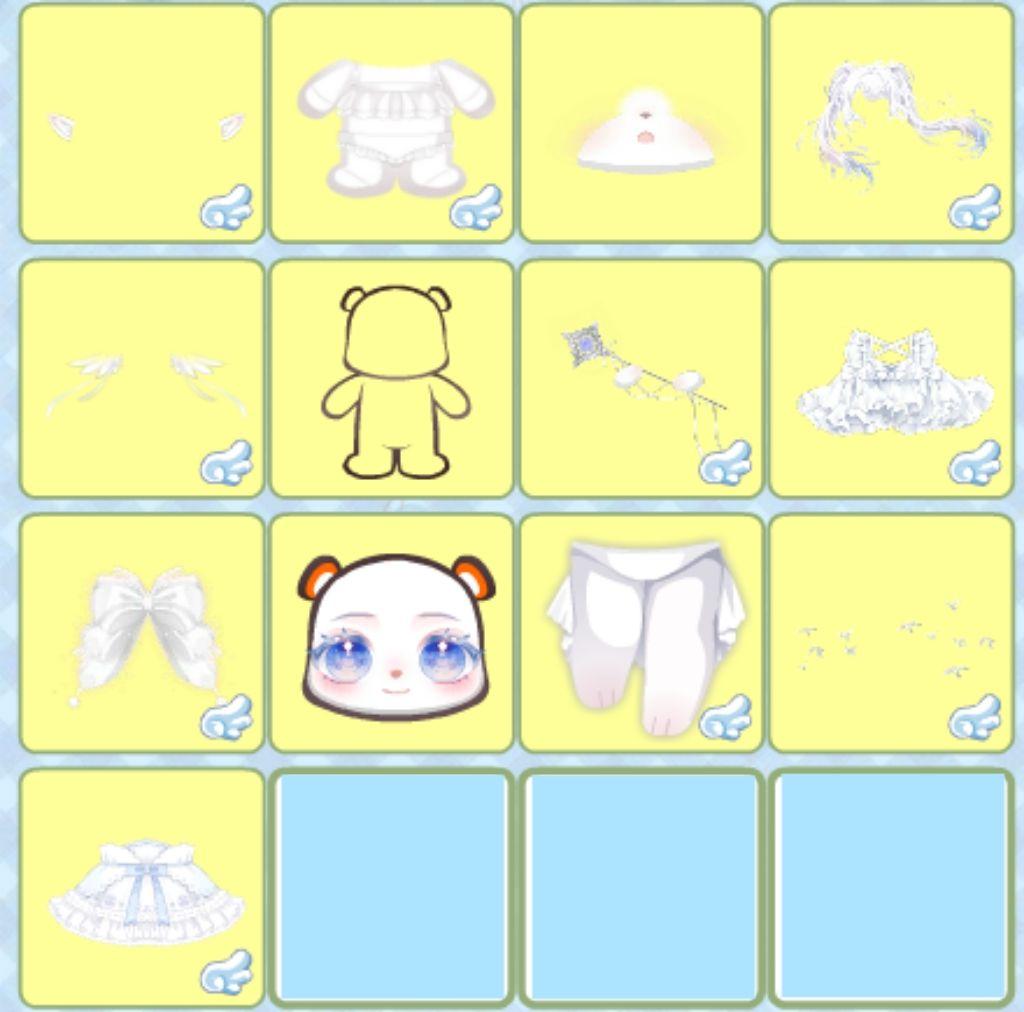Select the small white ears item
Screen dimensions: 1024x1012
point(142,123)
